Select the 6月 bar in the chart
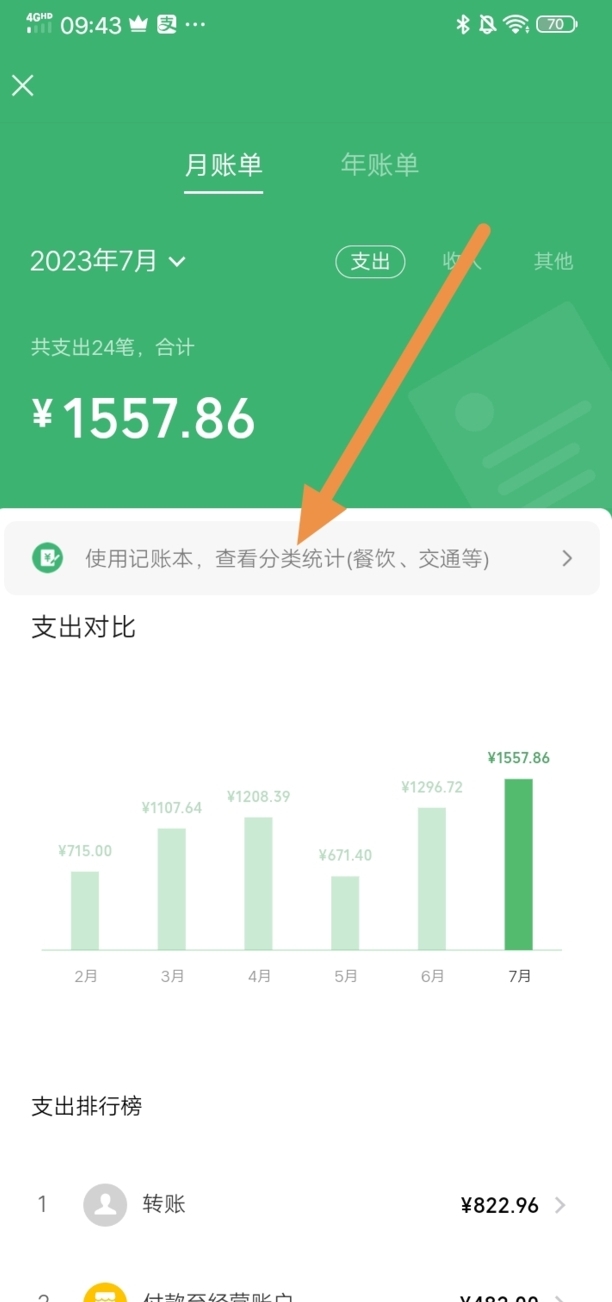The height and width of the screenshot is (1302, 612). [432, 878]
